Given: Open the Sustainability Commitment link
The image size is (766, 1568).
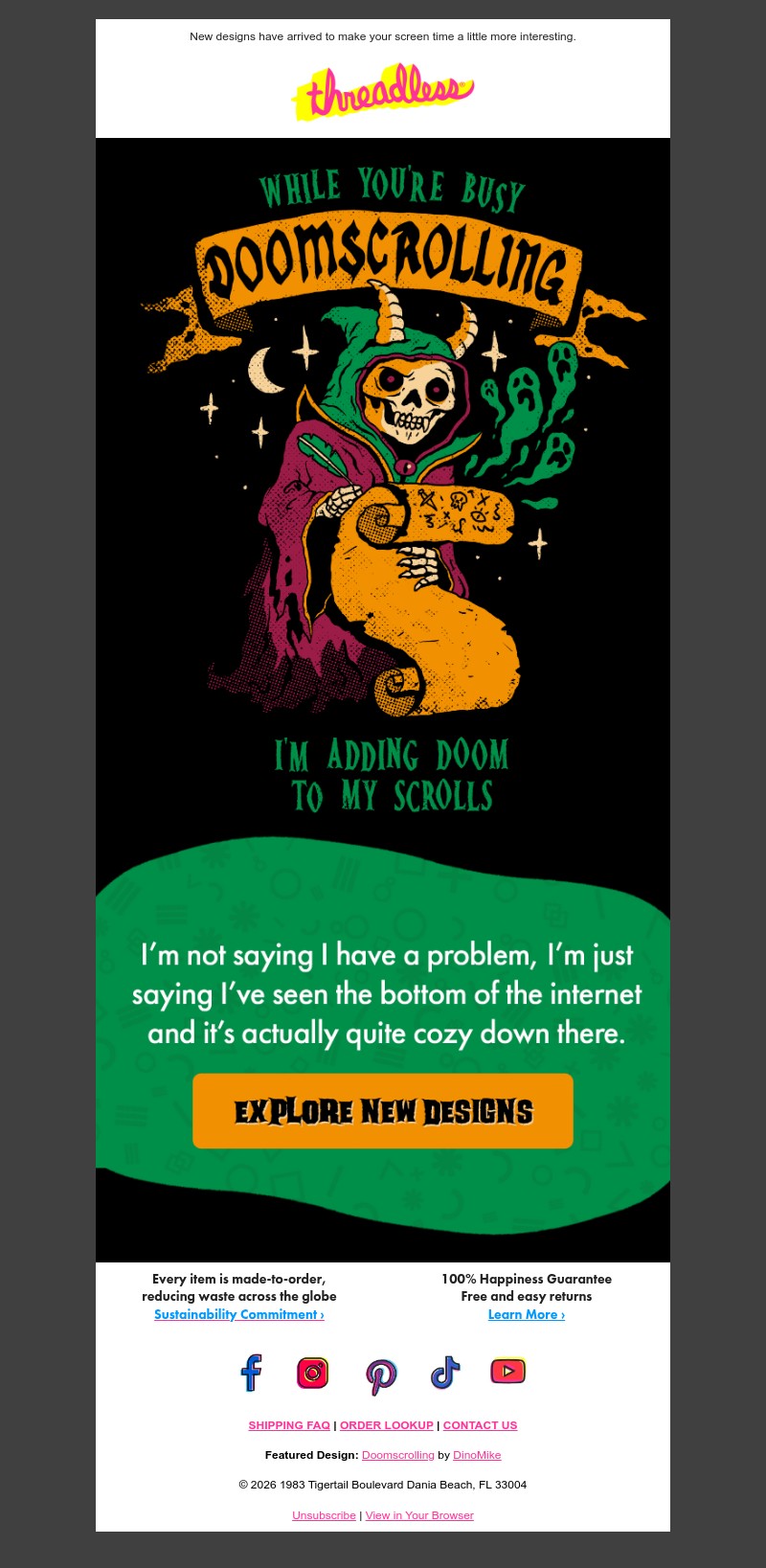Looking at the screenshot, I should 239,1314.
